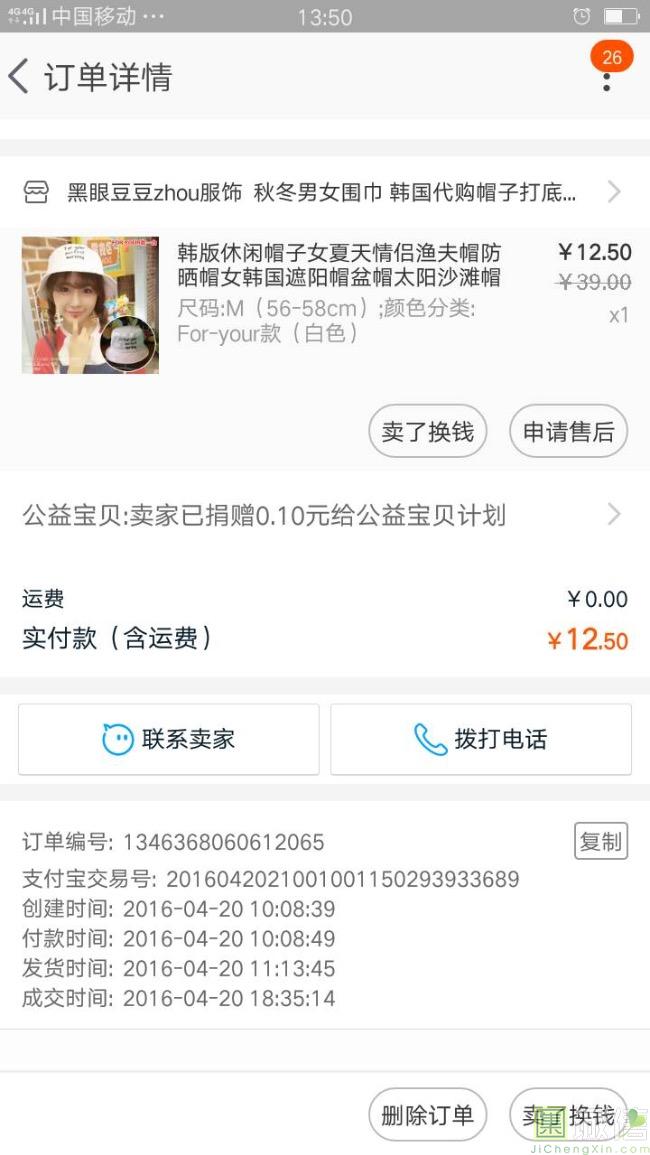Screen dimensions: 650x1155
Task: Copy order number with 复制
Action: [x=600, y=842]
